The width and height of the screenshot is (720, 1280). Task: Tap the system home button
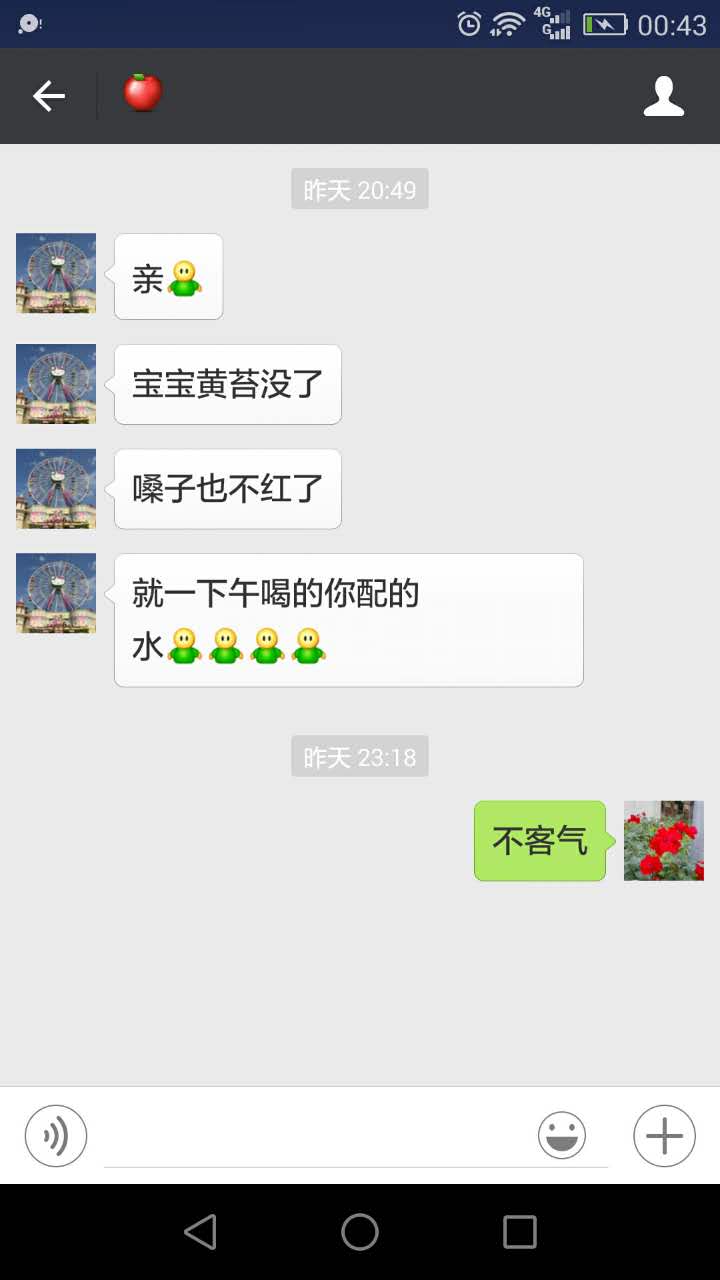tap(360, 1232)
